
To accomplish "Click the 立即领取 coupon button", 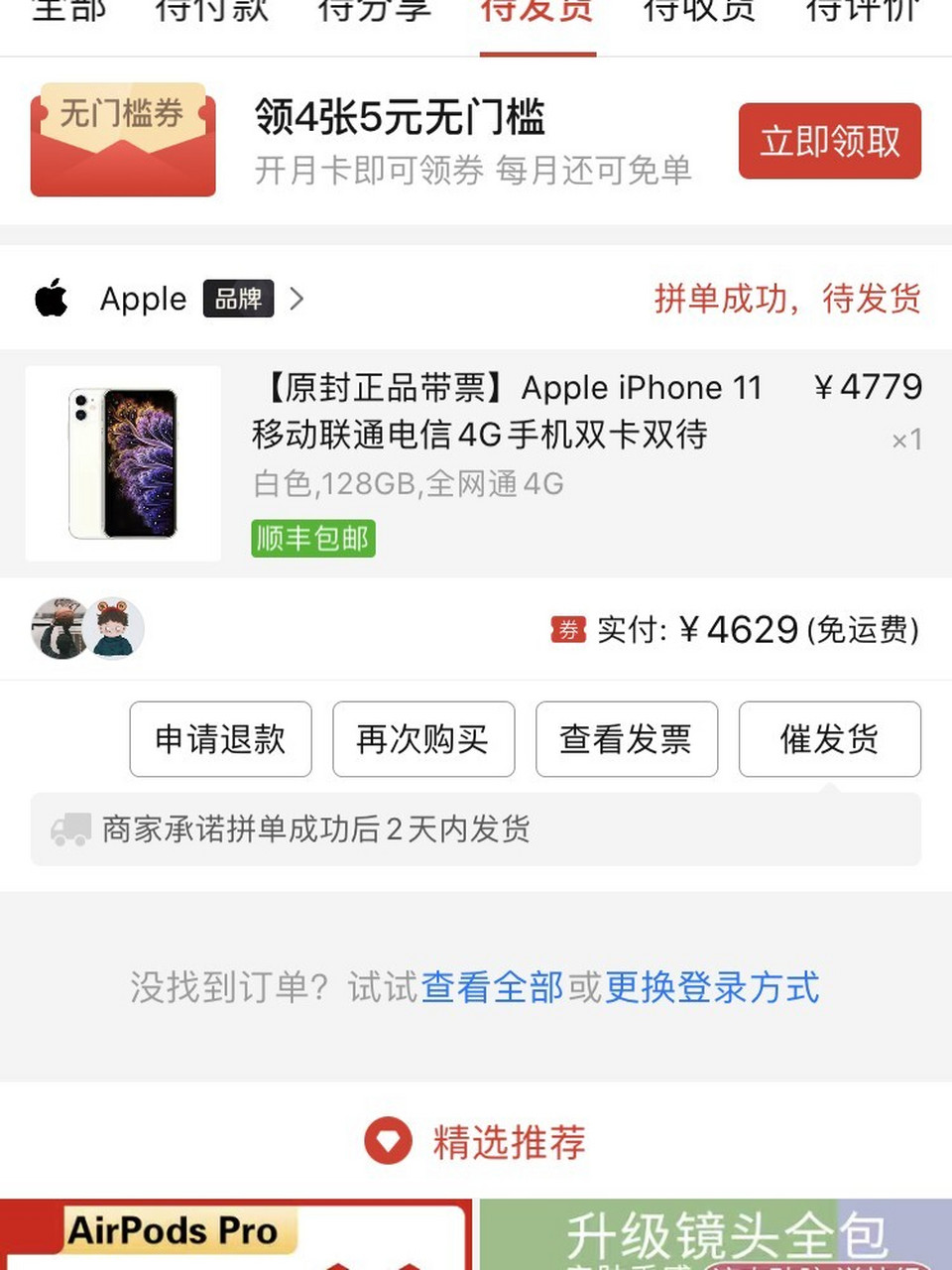I will [830, 141].
